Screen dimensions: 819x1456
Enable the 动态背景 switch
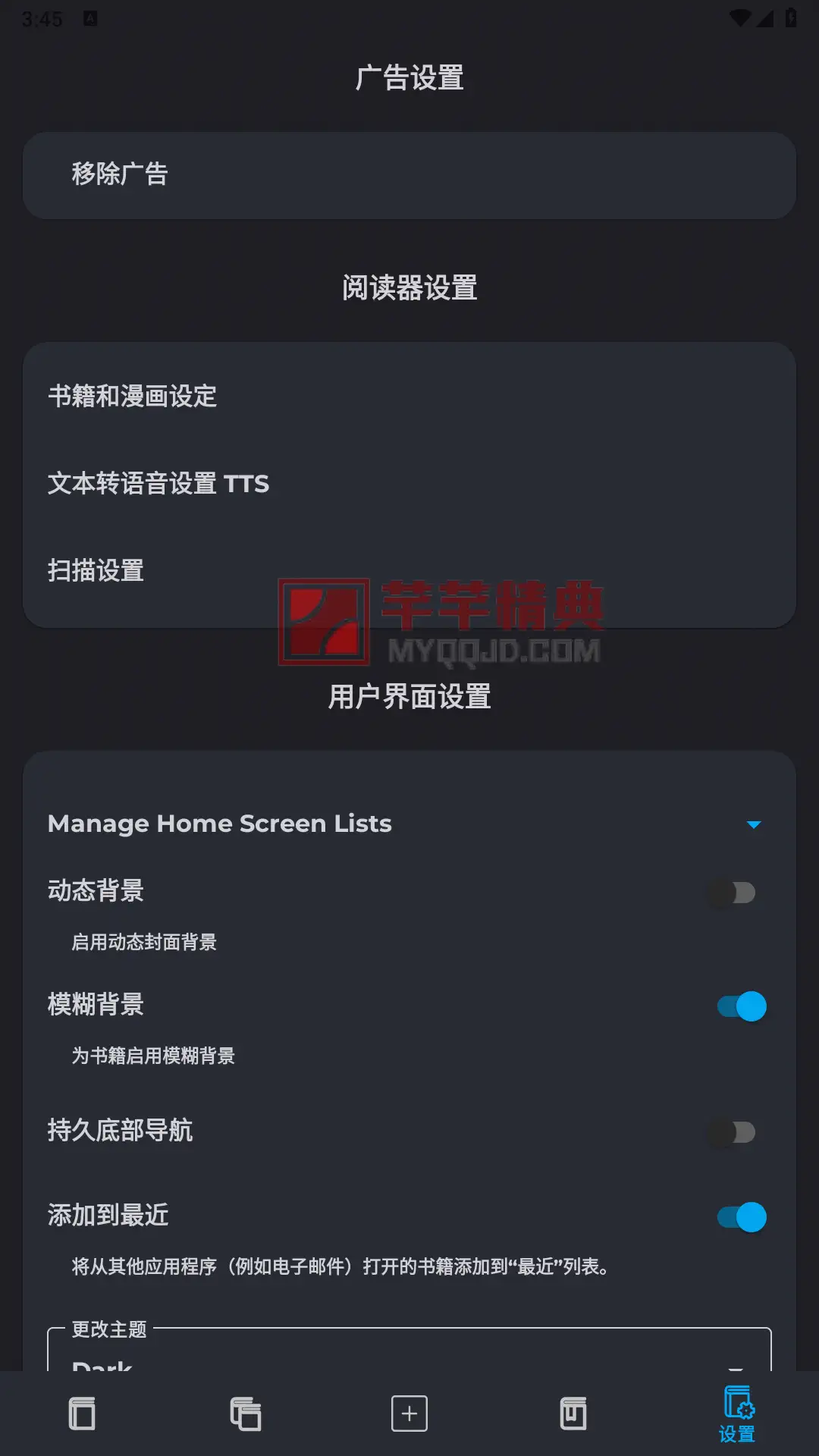click(x=733, y=893)
